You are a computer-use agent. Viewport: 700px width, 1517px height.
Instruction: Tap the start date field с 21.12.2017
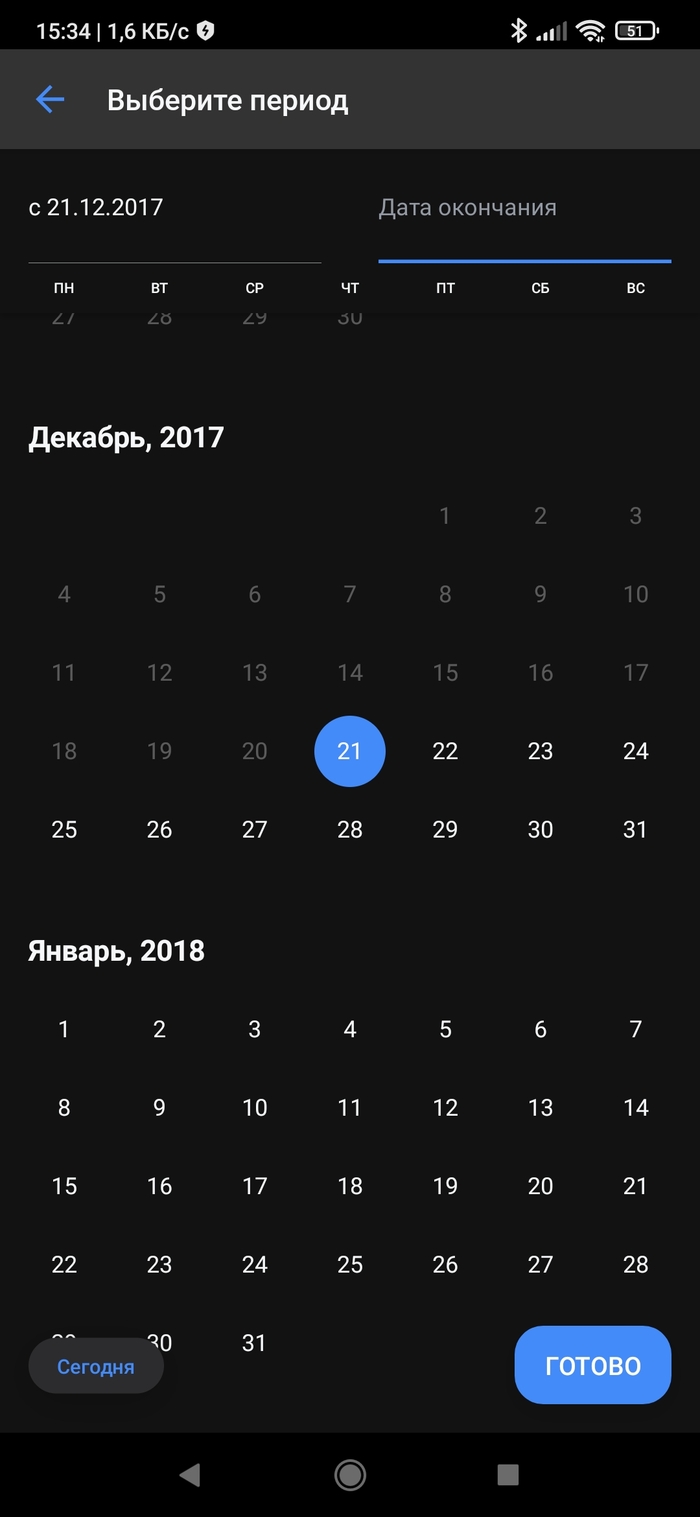tap(174, 209)
